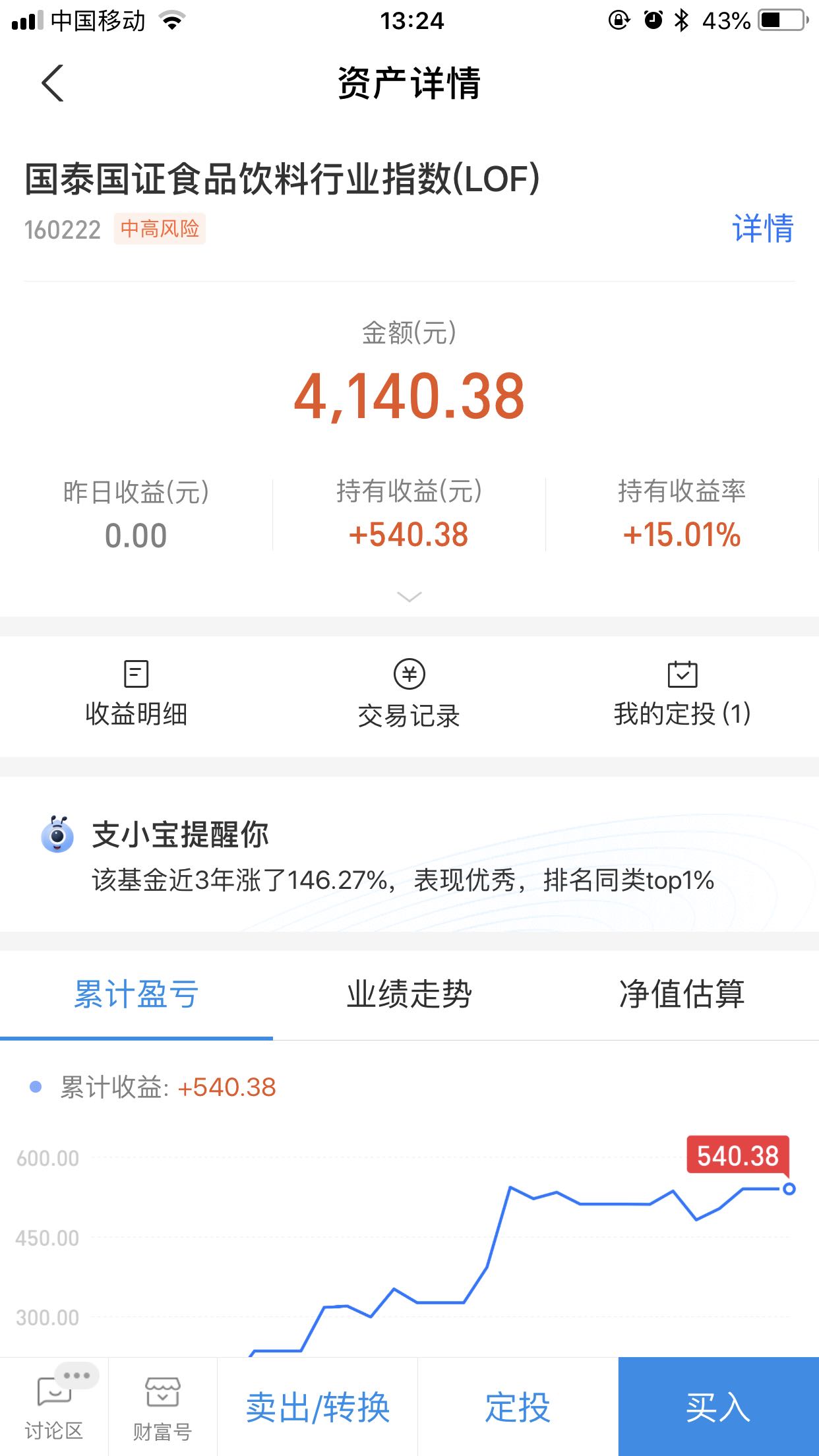Select the 累计盈亏 tab

click(x=136, y=994)
